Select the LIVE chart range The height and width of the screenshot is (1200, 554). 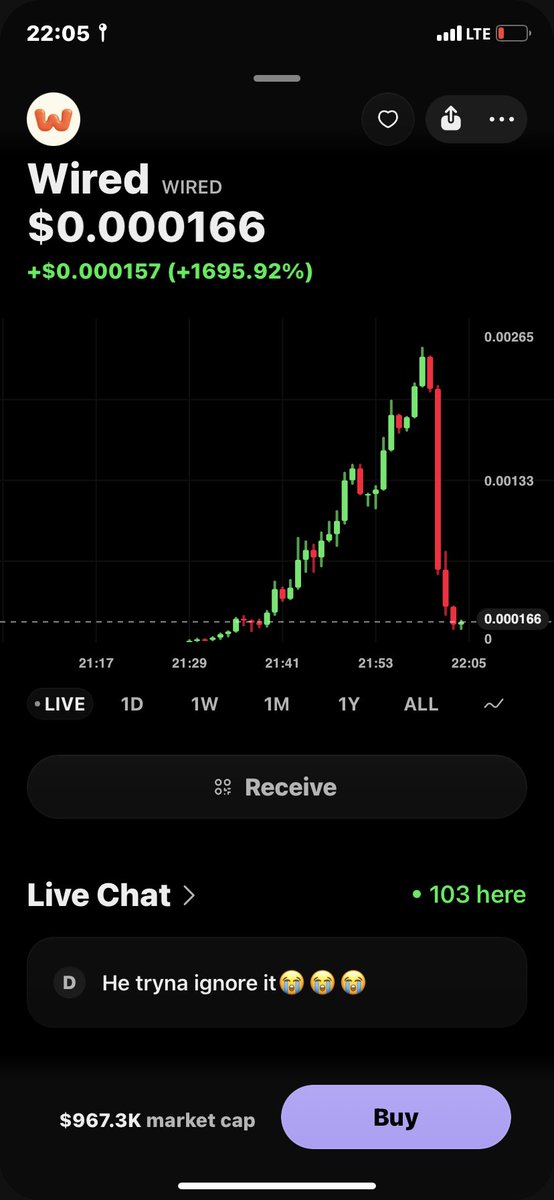59,704
